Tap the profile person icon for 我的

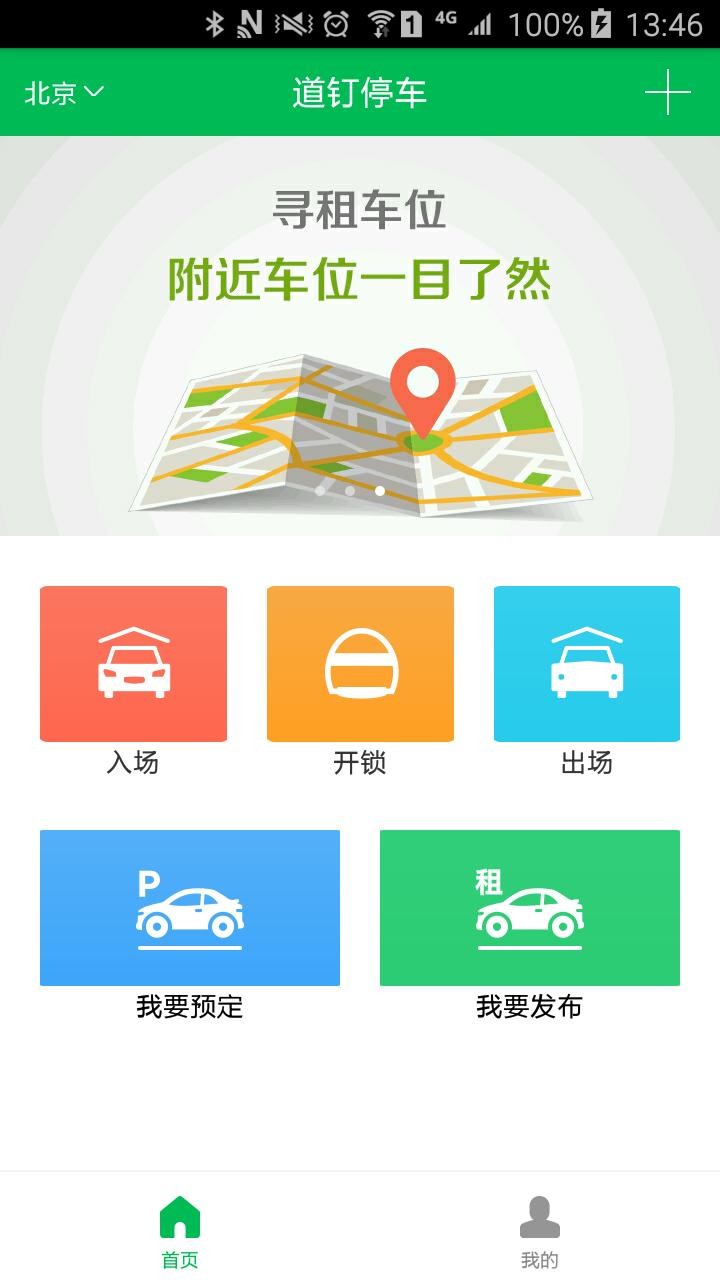(x=539, y=1215)
